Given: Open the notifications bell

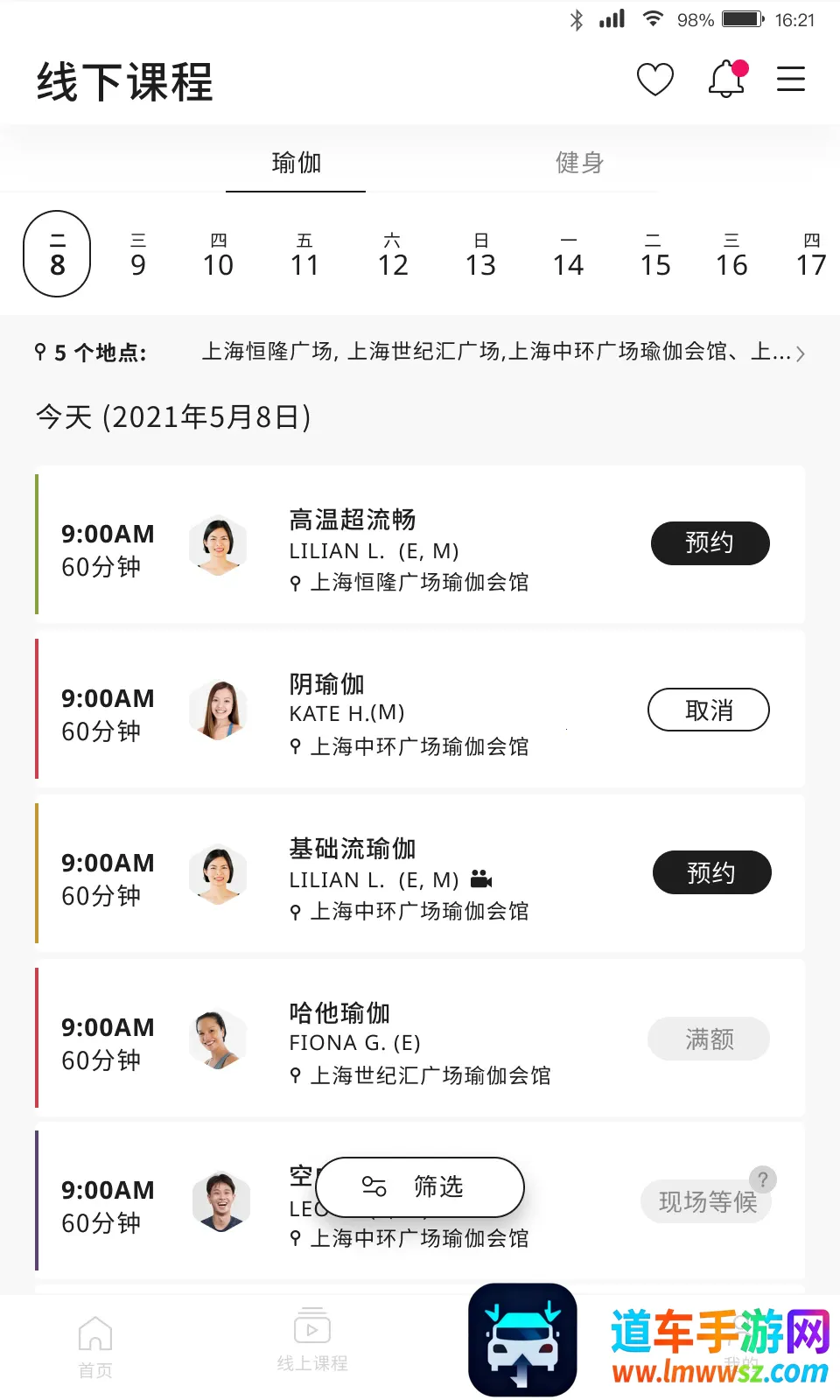Looking at the screenshot, I should coord(726,80).
